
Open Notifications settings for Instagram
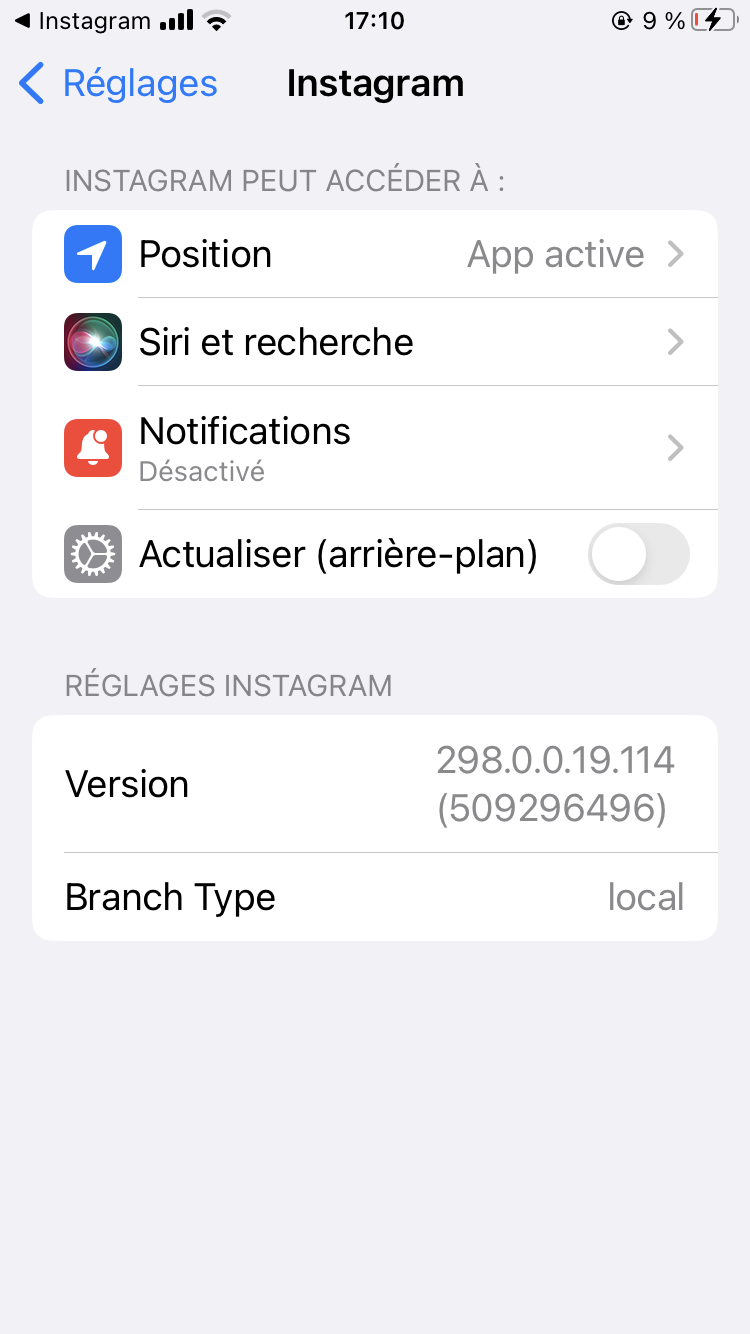375,447
